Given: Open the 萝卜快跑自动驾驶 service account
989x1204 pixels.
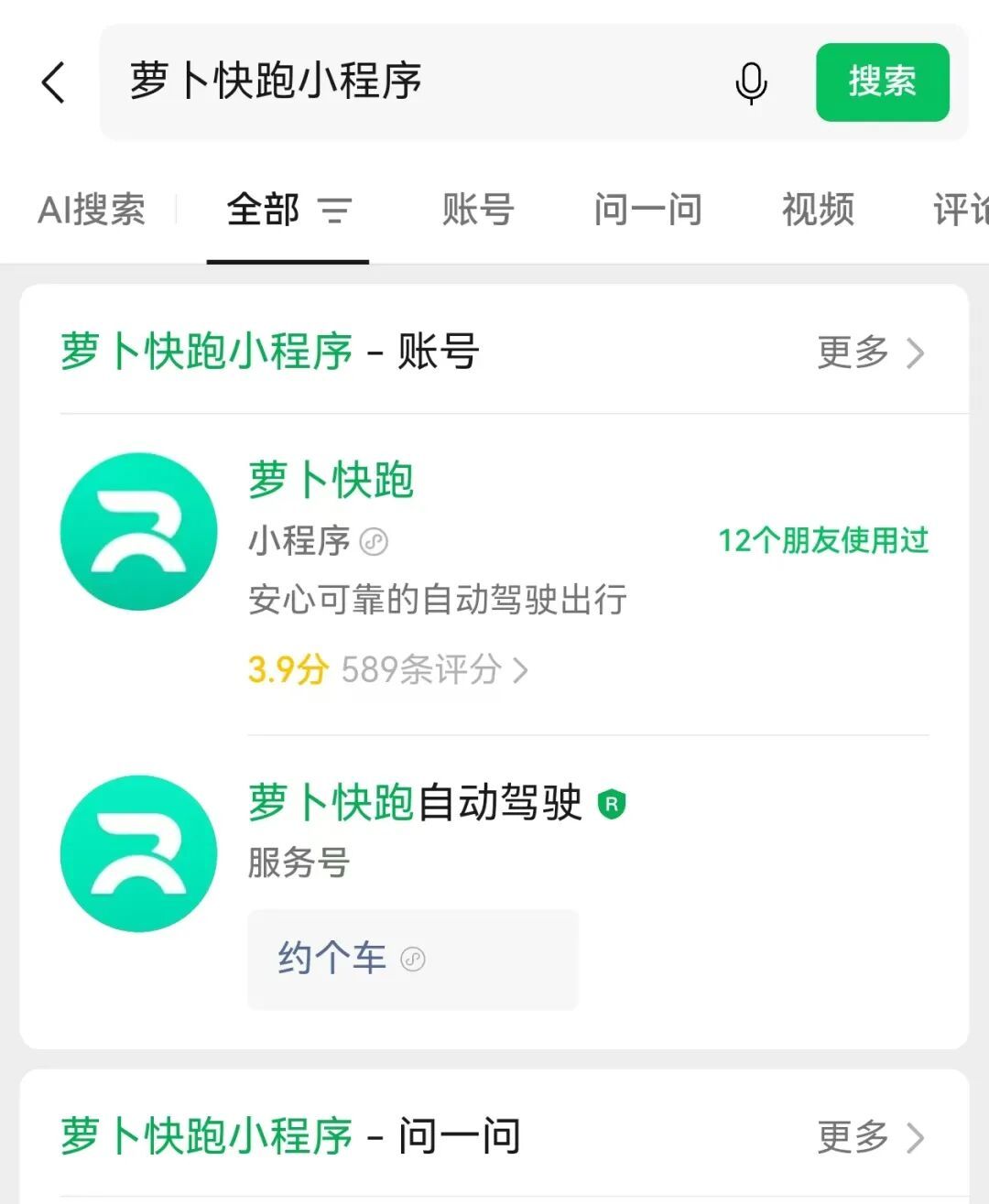Looking at the screenshot, I should coord(417,804).
